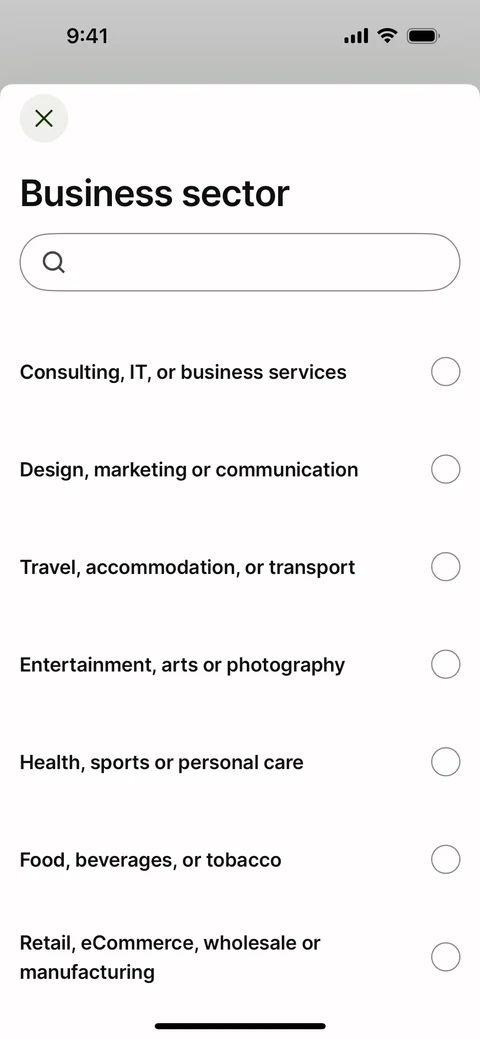Close the Business sector sheet
The width and height of the screenshot is (480, 1039).
[x=44, y=119]
